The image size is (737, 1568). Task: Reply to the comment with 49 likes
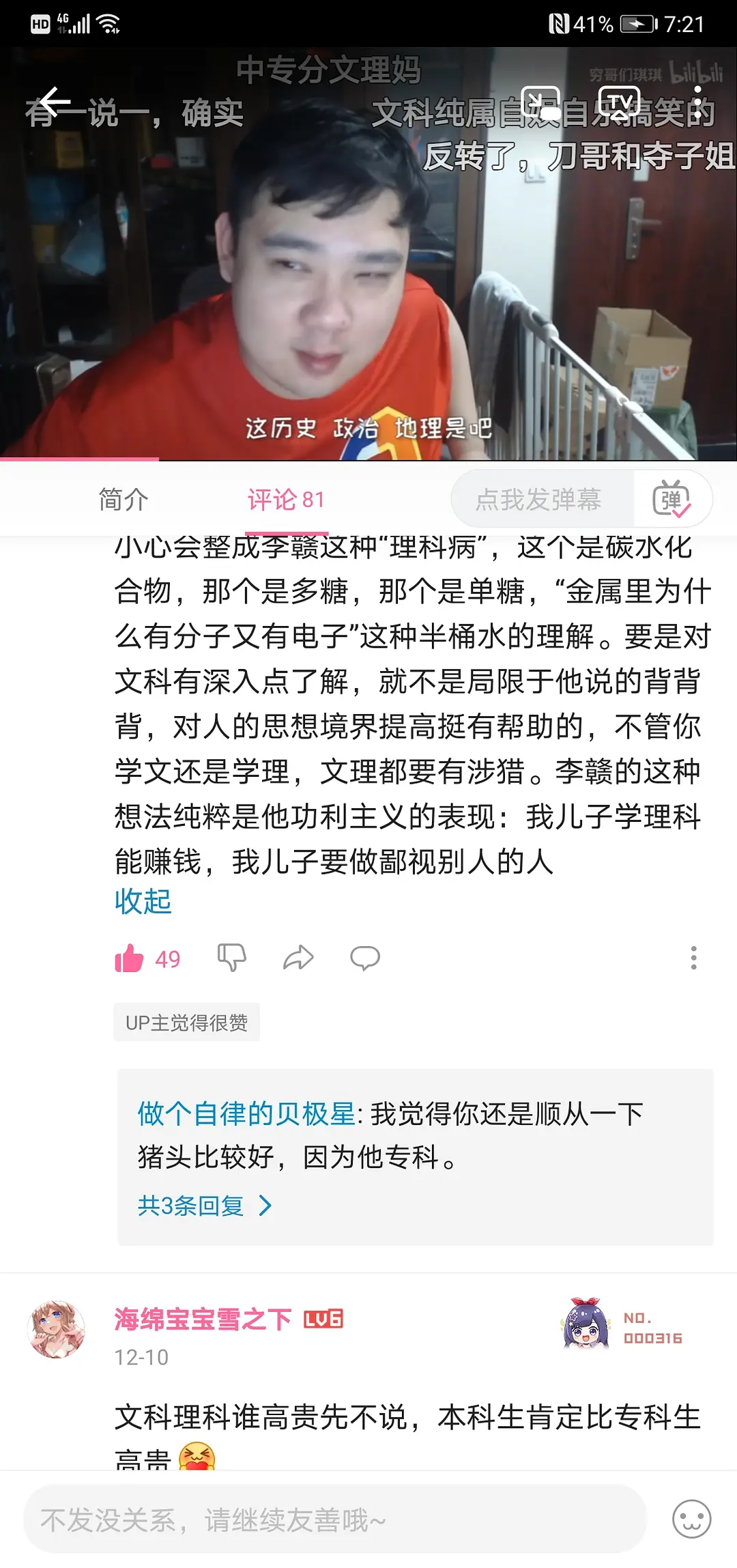[x=365, y=958]
